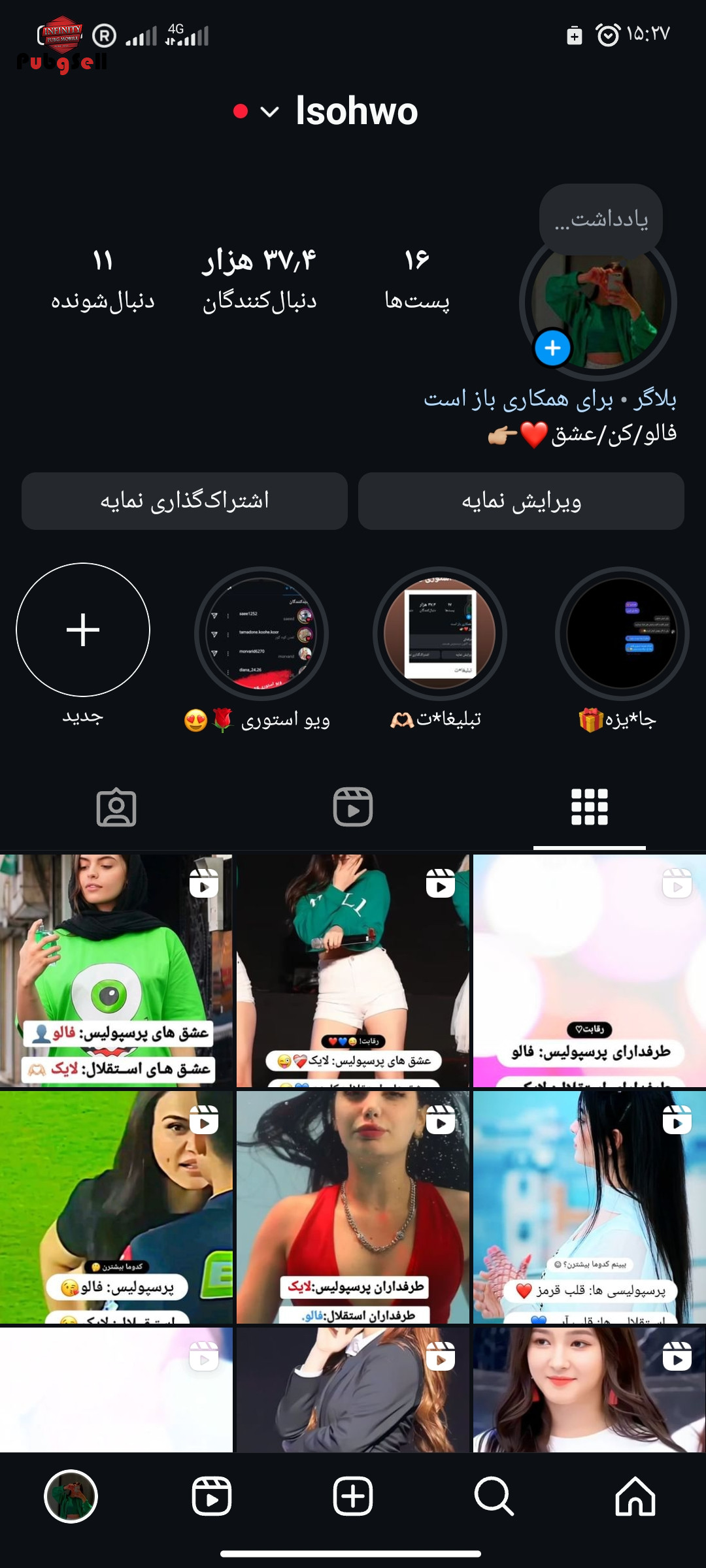Image resolution: width=706 pixels, height=1568 pixels.
Task: Tap اشتراک‌گذاری نمایه to share the profile
Action: pyautogui.click(x=184, y=501)
